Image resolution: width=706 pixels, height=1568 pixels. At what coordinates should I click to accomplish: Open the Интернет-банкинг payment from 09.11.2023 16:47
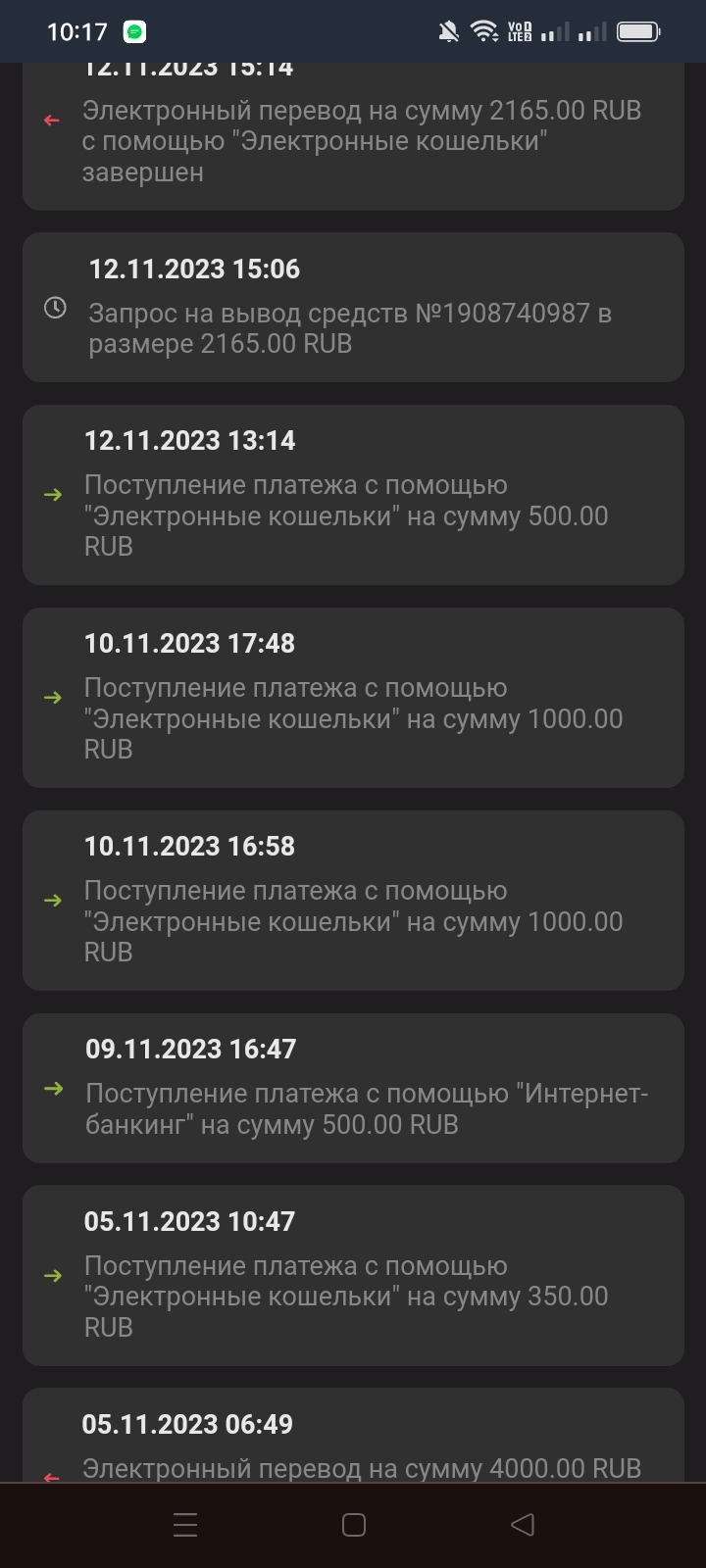click(x=353, y=1088)
